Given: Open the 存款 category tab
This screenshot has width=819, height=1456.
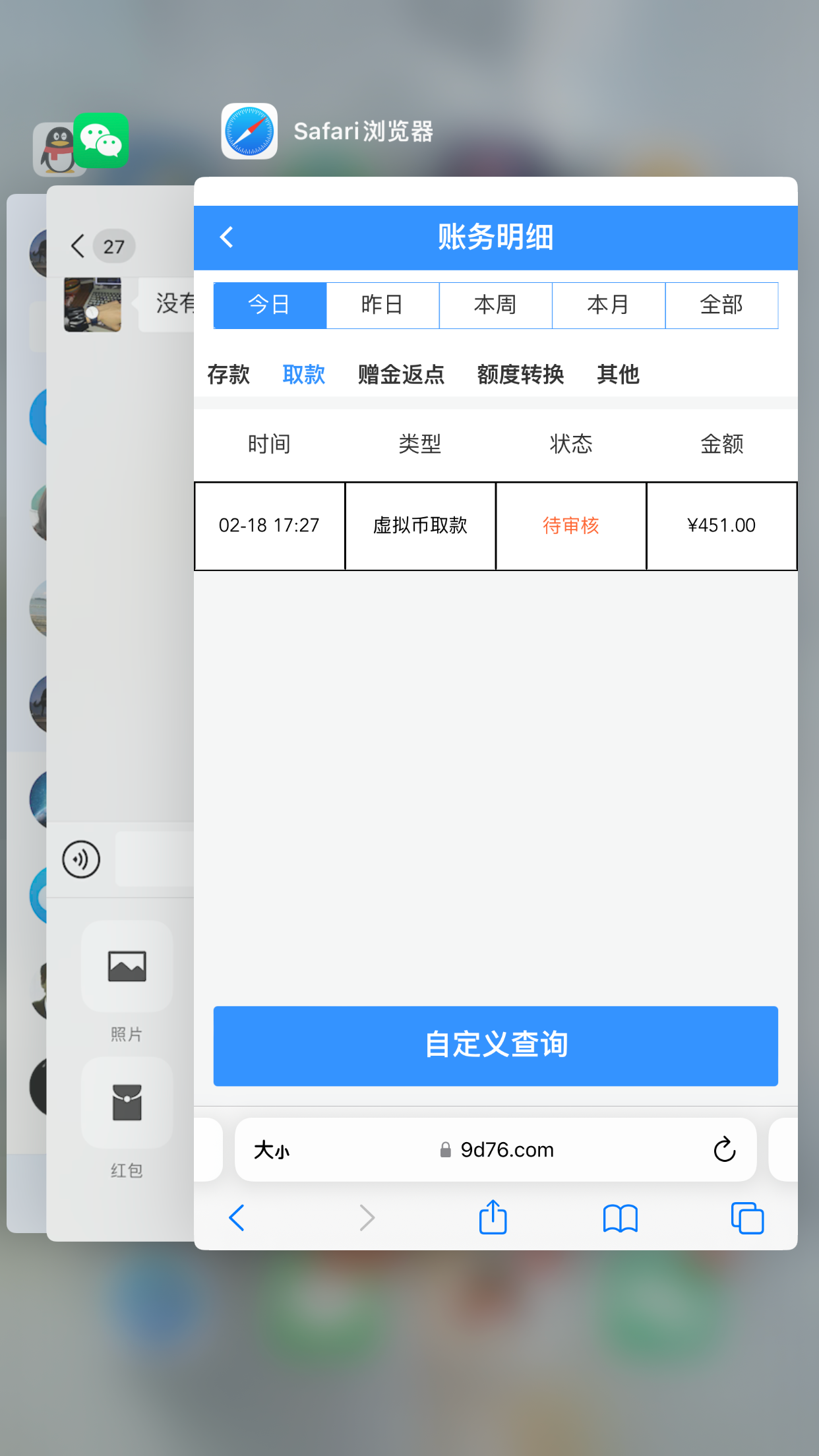Looking at the screenshot, I should tap(228, 375).
